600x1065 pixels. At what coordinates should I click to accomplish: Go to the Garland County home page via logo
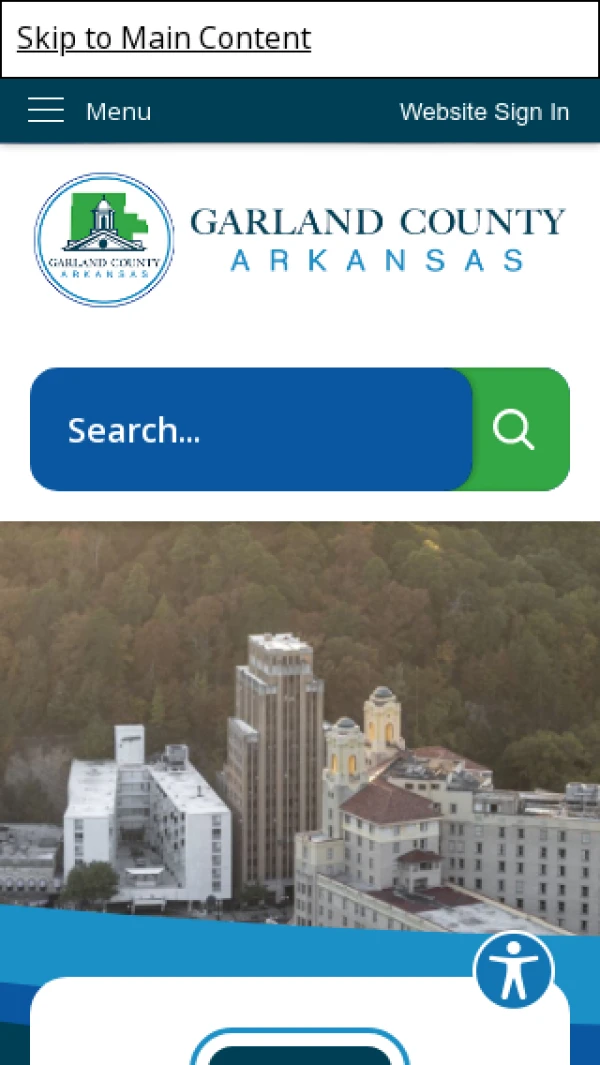pos(300,240)
